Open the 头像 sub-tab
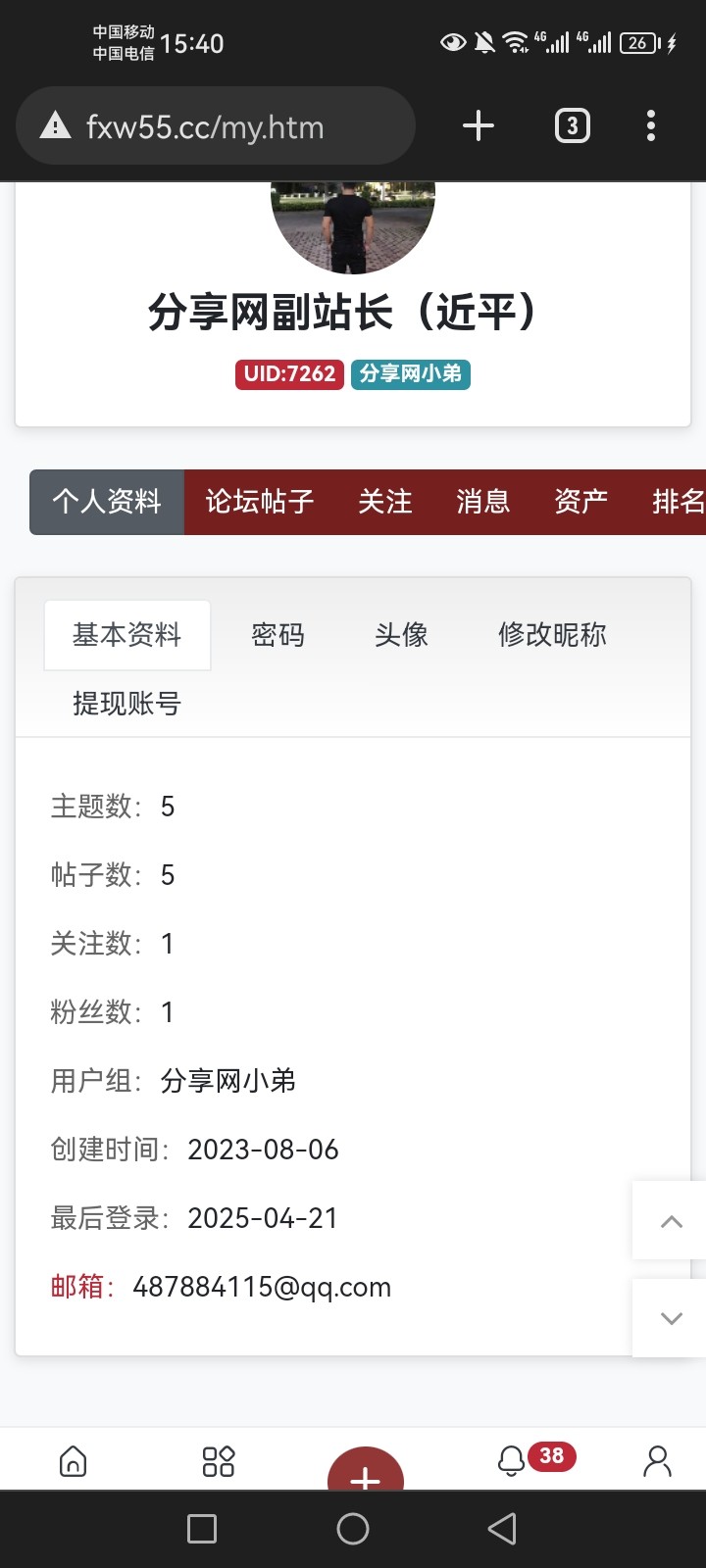706x1568 pixels. tap(402, 635)
